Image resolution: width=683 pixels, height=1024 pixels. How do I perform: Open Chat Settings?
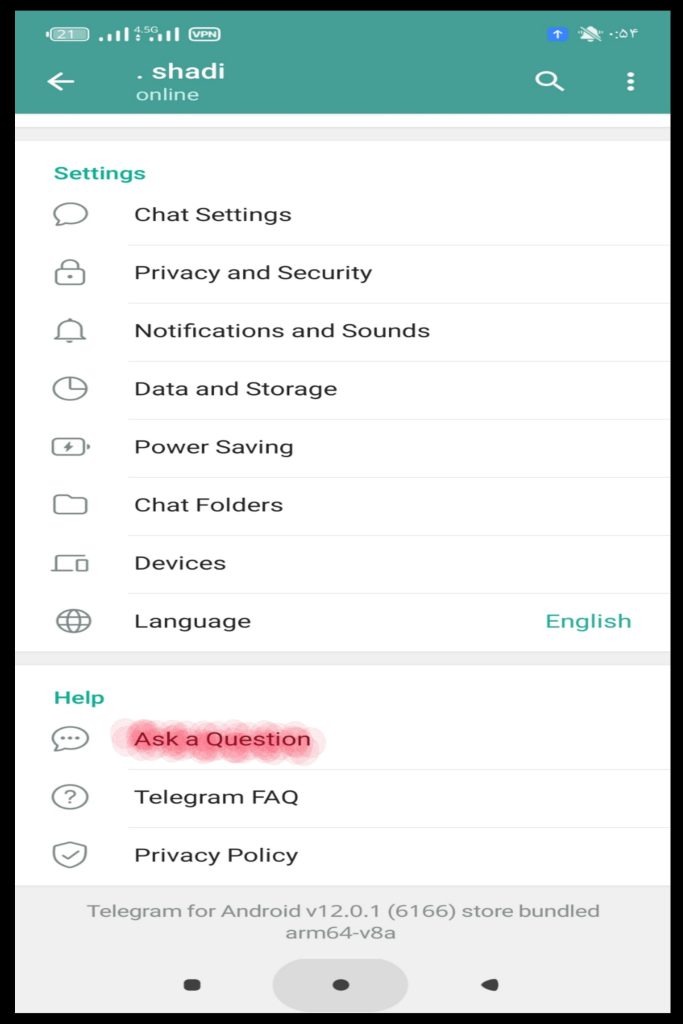[x=213, y=215]
